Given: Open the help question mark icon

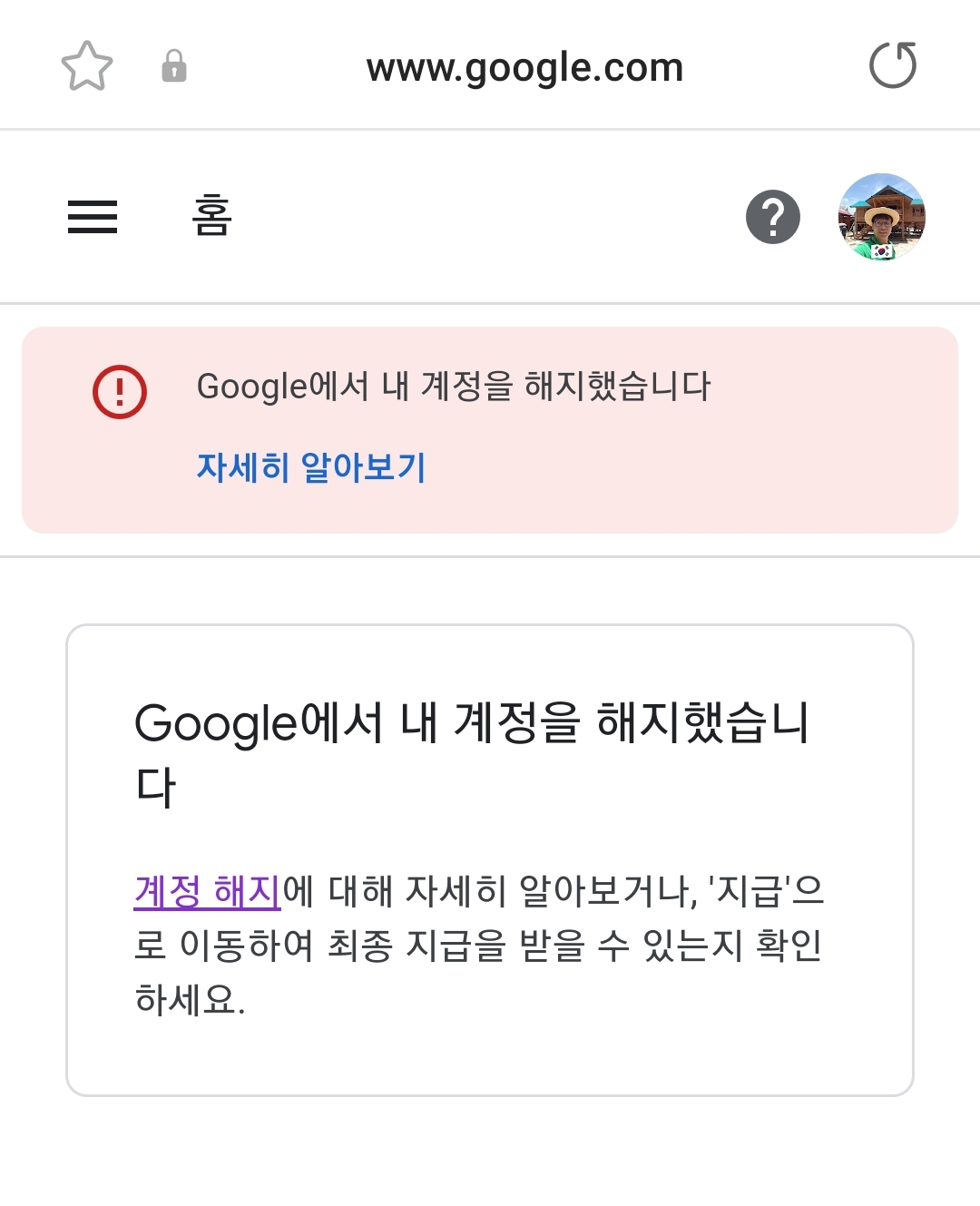Looking at the screenshot, I should [x=773, y=217].
